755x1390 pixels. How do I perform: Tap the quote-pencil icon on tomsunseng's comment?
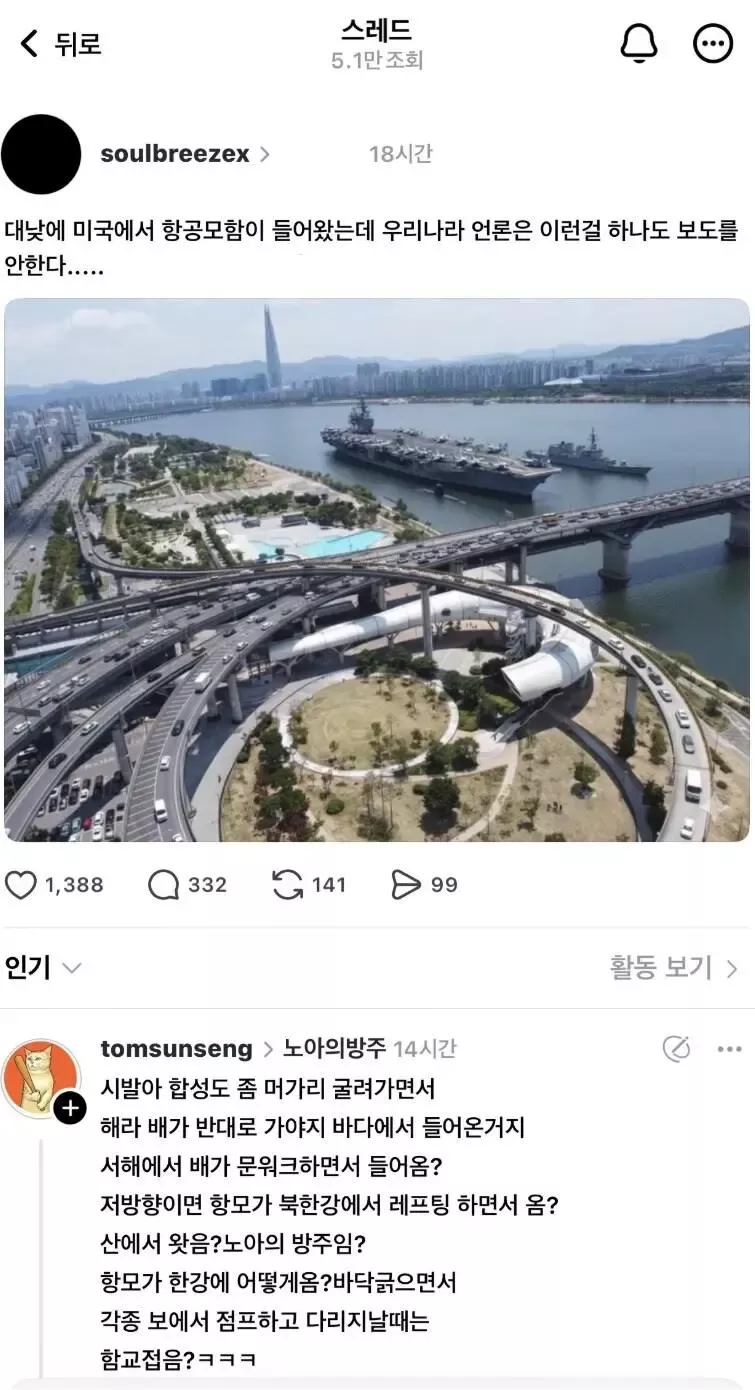click(x=679, y=1048)
